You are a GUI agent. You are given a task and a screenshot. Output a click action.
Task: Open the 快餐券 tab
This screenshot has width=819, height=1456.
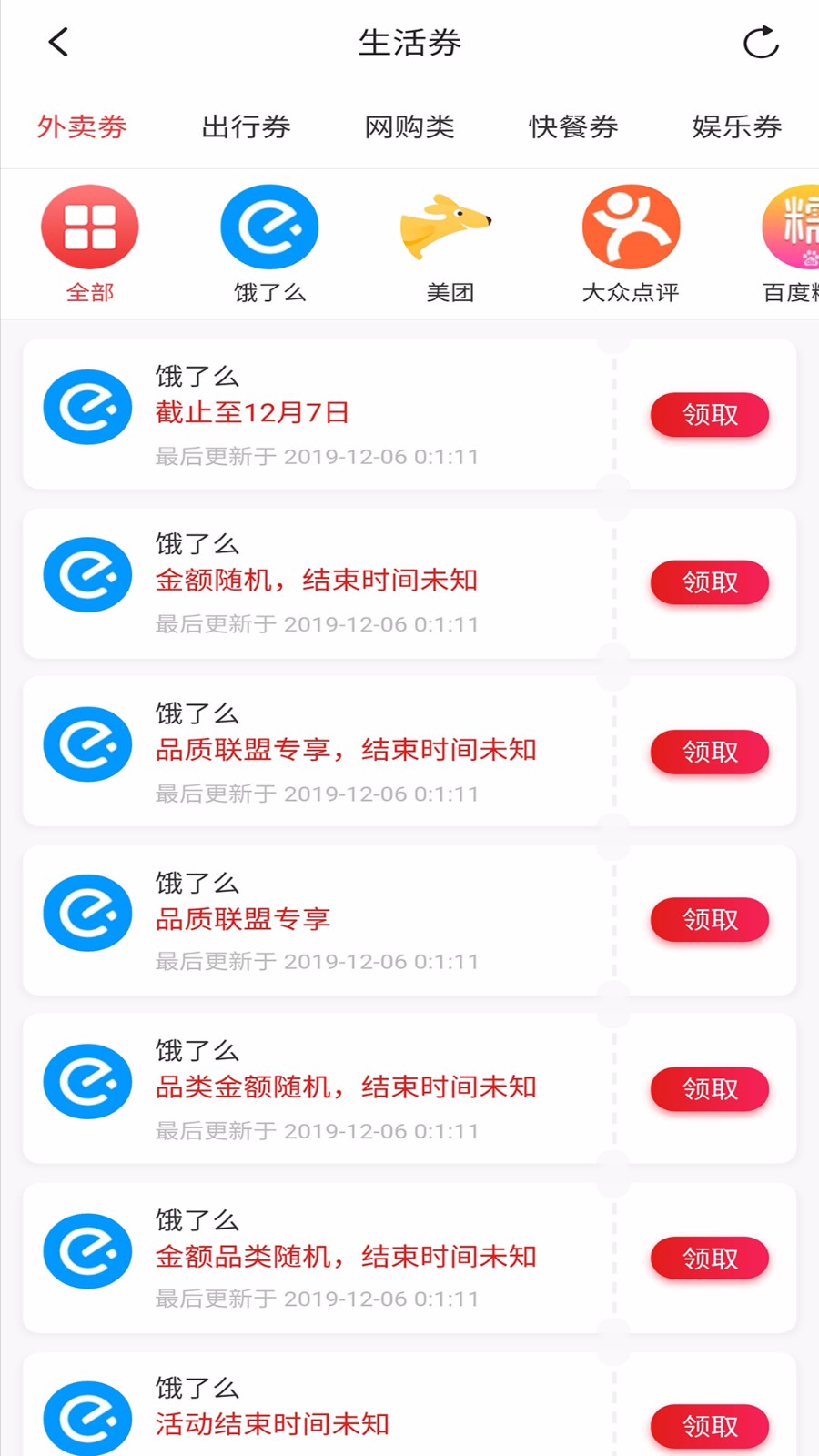pos(572,127)
